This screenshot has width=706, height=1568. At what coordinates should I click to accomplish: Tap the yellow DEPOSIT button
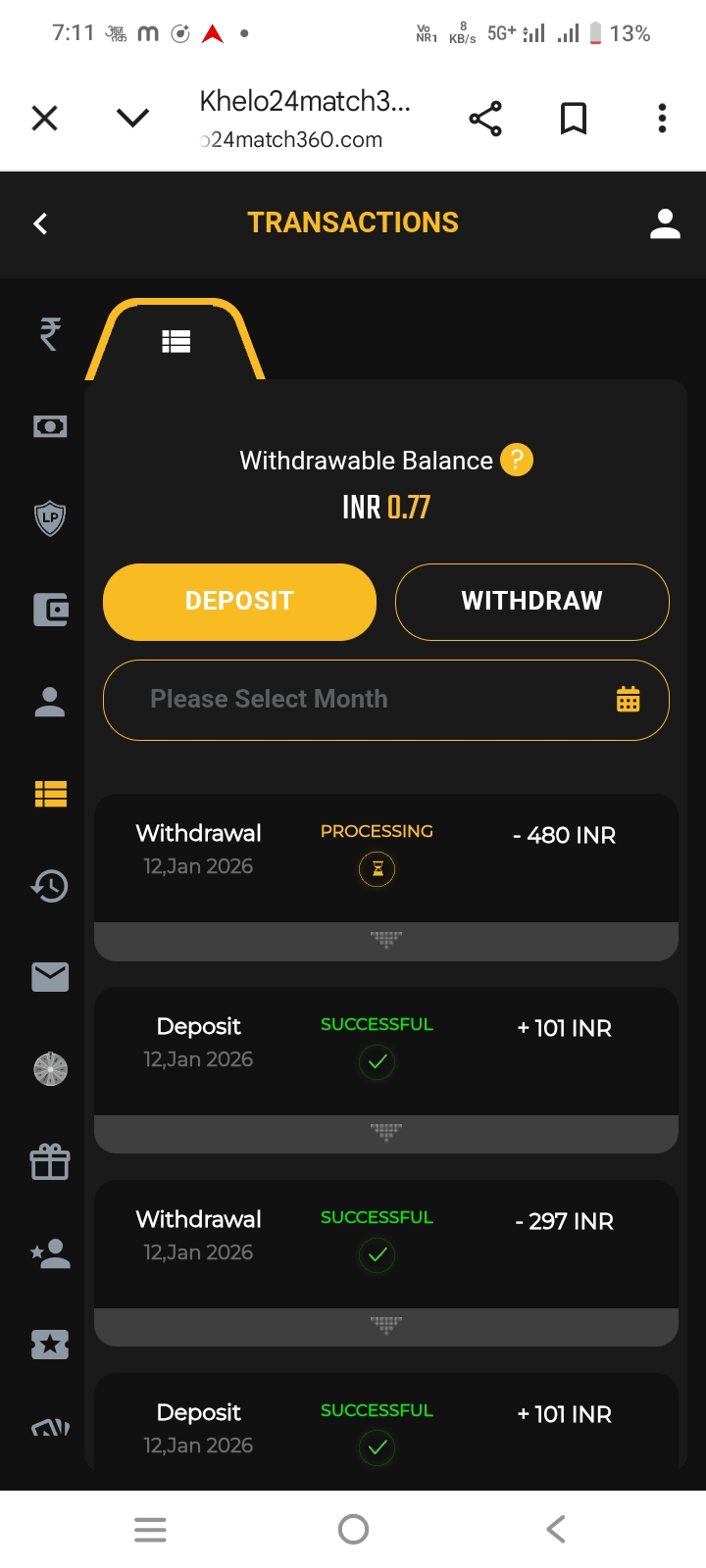pos(239,602)
